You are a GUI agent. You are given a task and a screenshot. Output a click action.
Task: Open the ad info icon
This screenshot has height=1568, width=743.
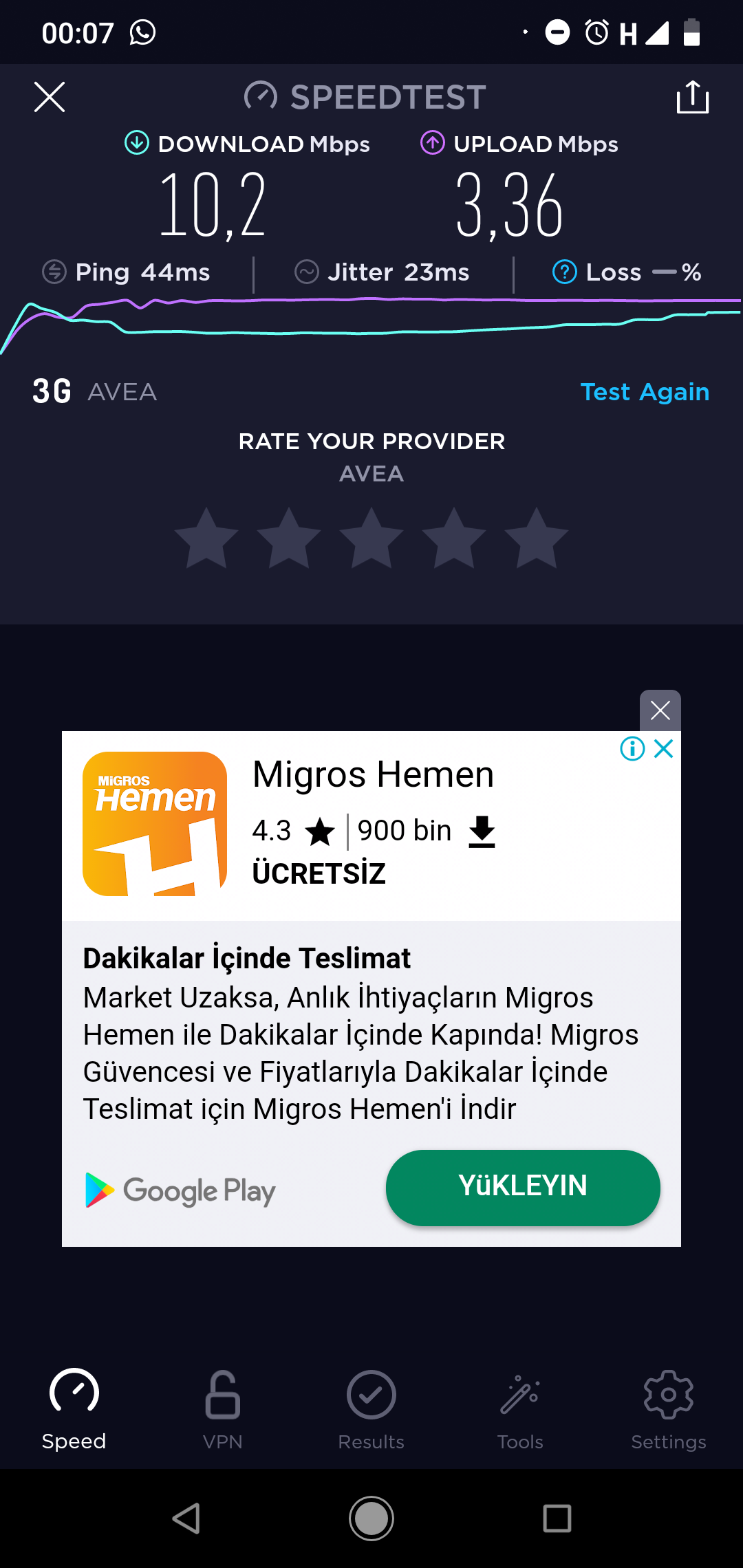click(632, 748)
